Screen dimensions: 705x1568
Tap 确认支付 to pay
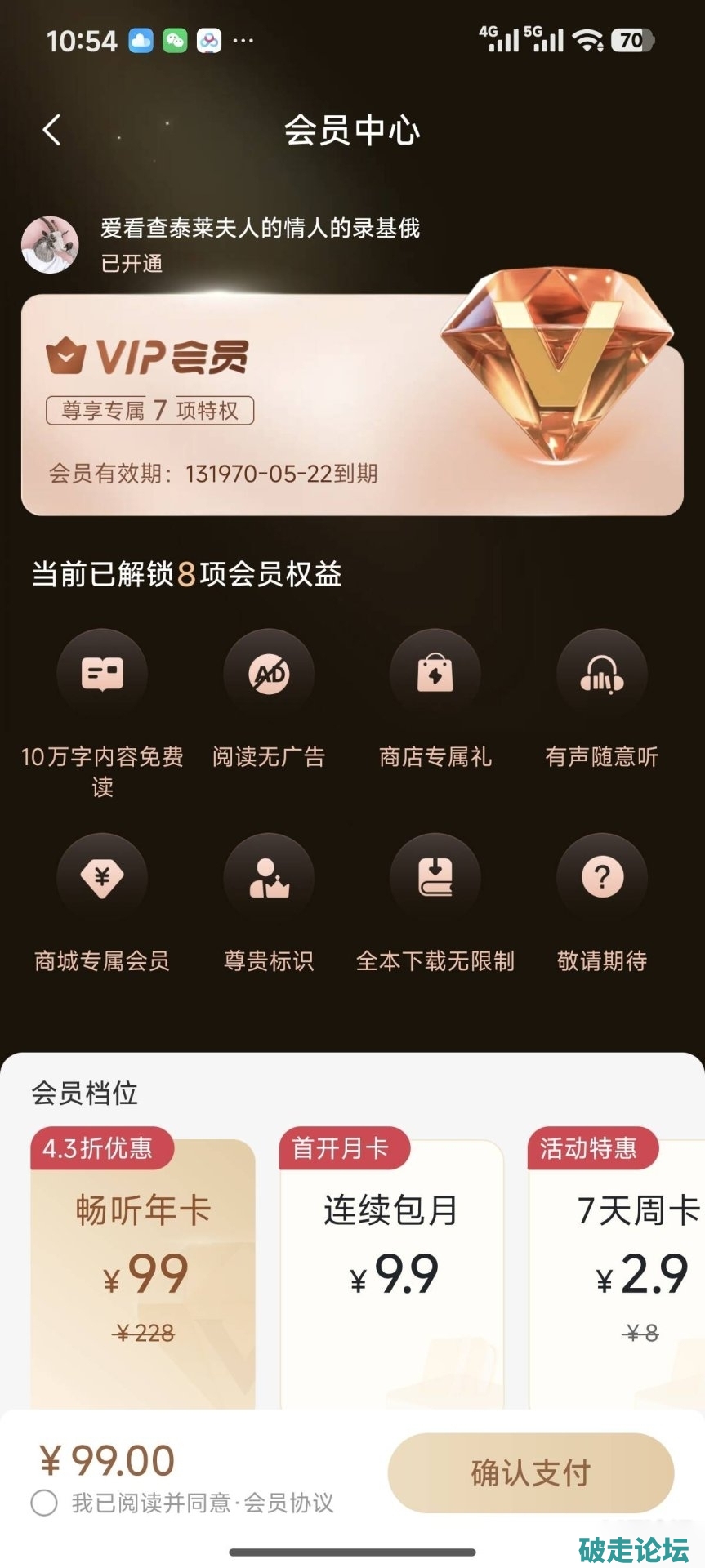pyautogui.click(x=530, y=1472)
